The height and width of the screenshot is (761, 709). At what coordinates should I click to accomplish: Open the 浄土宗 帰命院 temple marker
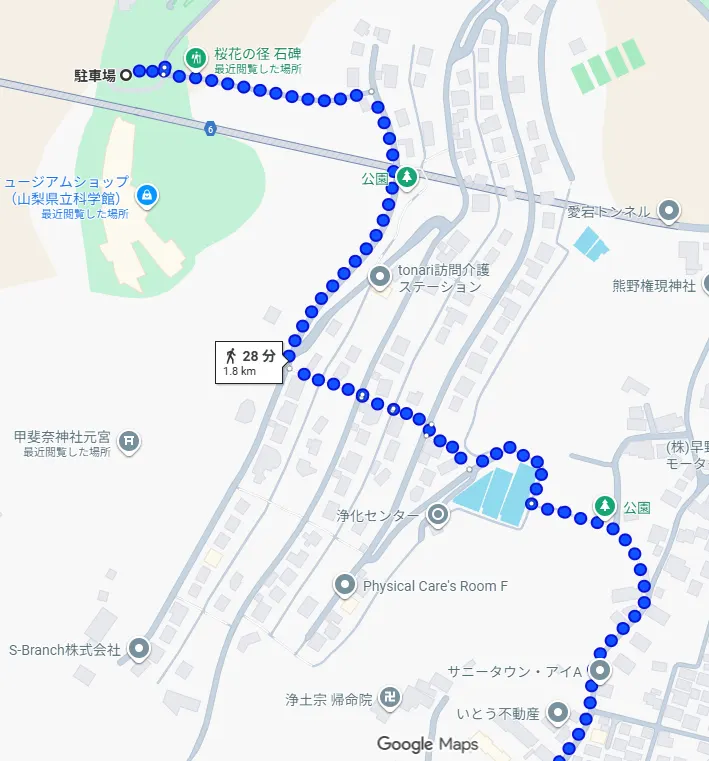395,700
